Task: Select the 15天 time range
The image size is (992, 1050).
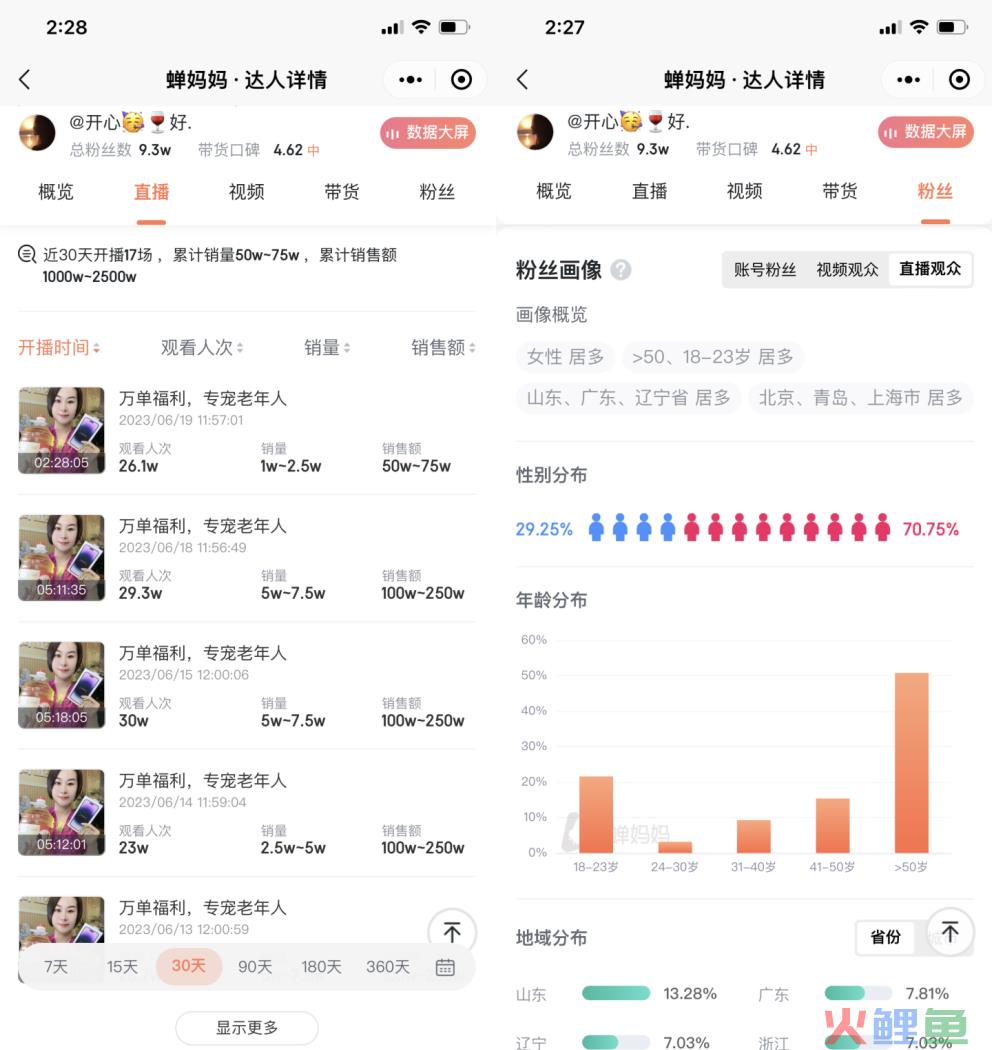Action: point(122,967)
